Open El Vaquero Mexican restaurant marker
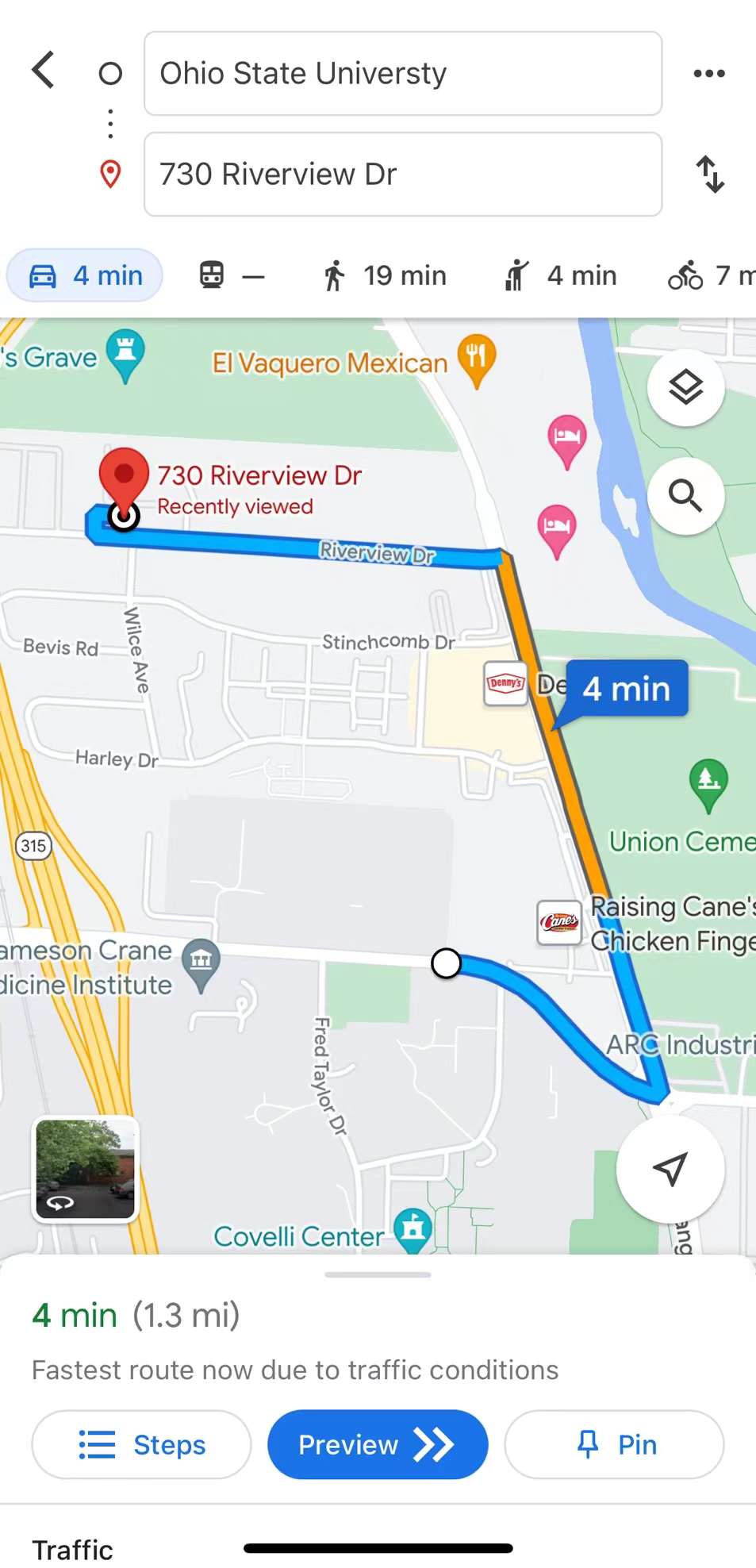 click(x=476, y=359)
